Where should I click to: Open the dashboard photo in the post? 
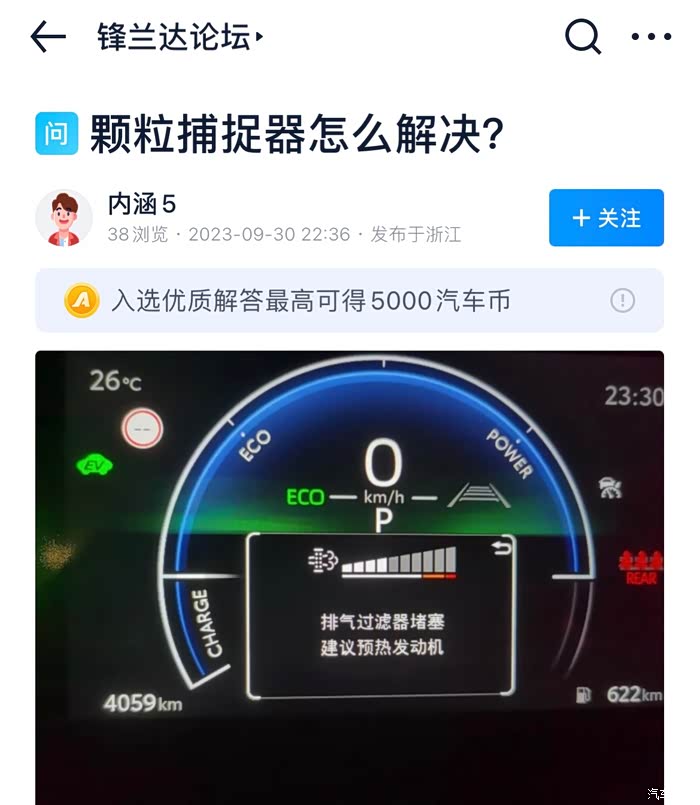349,578
